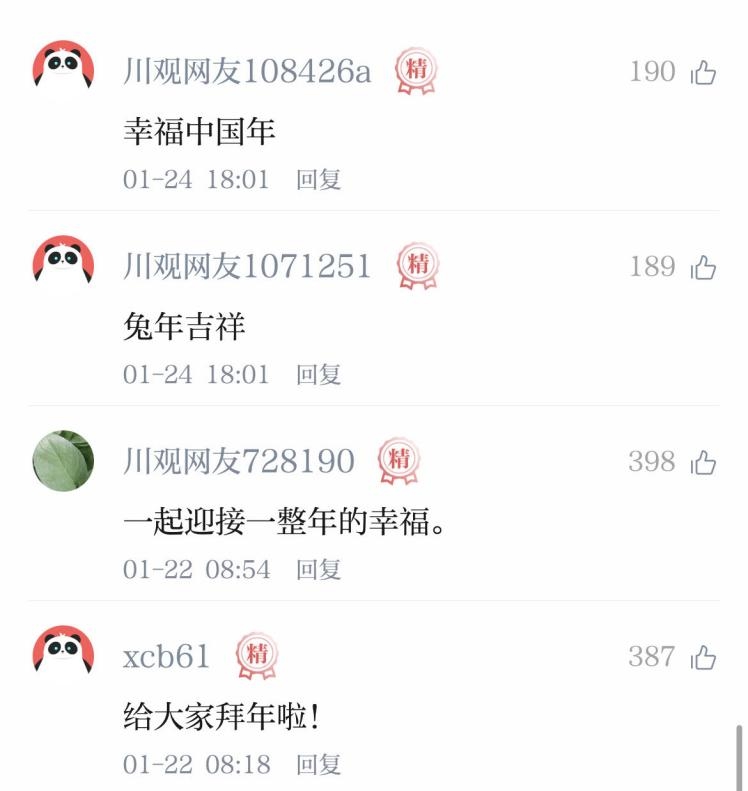Reply to the comment "幸福中国年"
The image size is (748, 791).
tap(318, 180)
